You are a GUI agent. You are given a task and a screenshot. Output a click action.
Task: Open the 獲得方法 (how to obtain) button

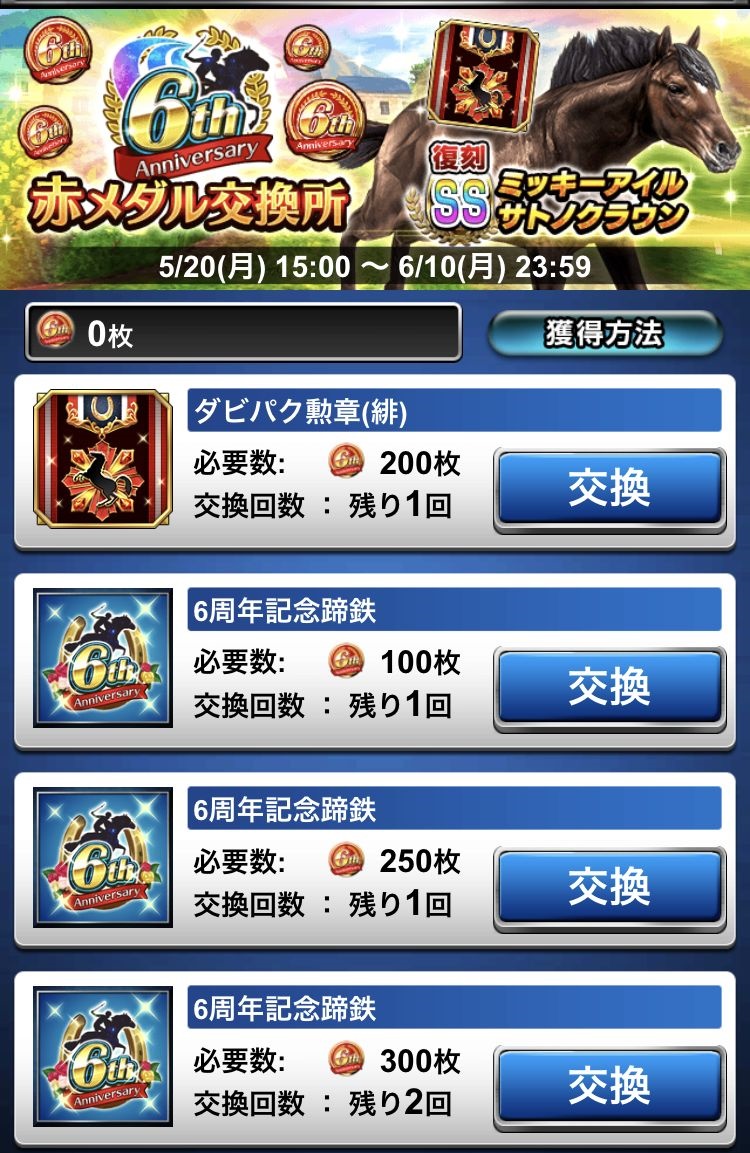tap(604, 333)
